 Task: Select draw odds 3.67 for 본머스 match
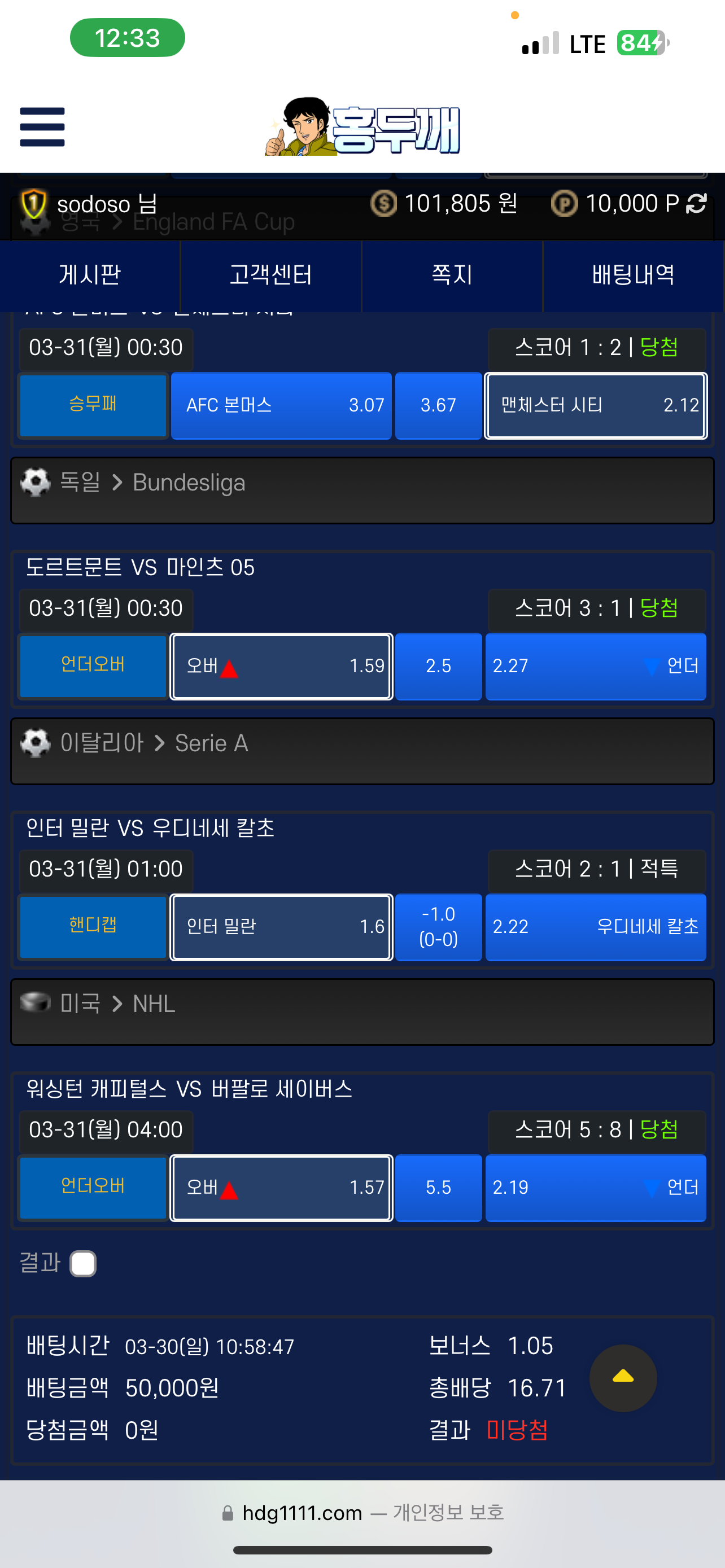pyautogui.click(x=438, y=405)
